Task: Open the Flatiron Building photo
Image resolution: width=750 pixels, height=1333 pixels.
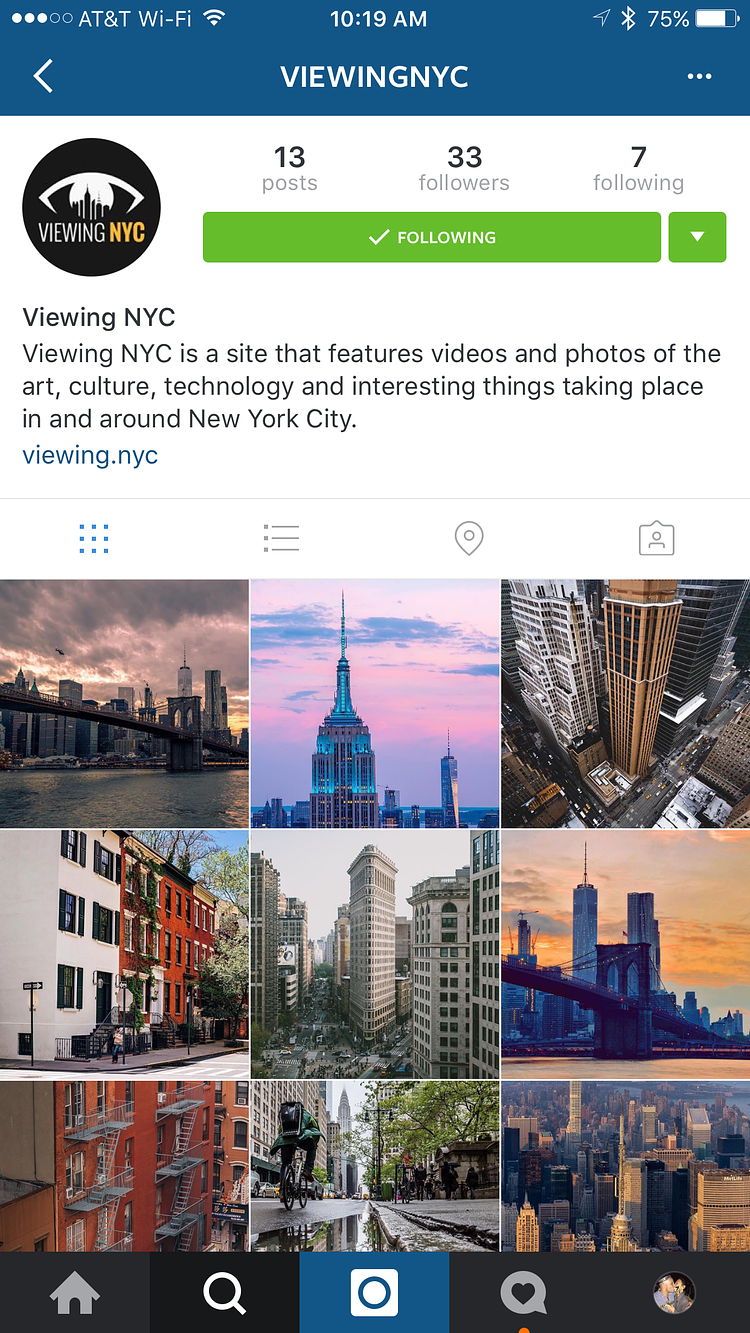Action: click(x=374, y=954)
